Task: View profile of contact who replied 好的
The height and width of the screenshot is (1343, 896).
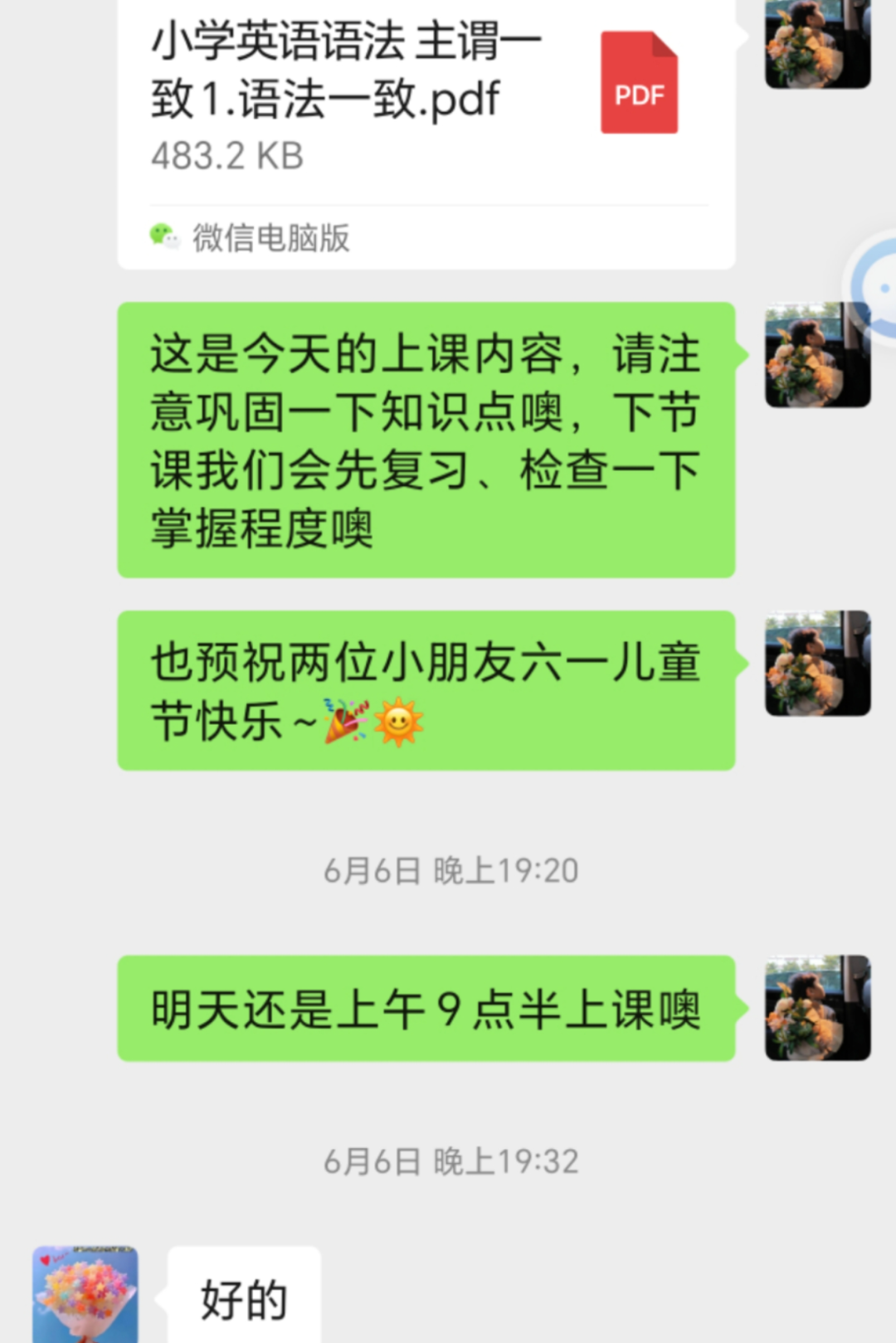Action: pyautogui.click(x=85, y=1294)
